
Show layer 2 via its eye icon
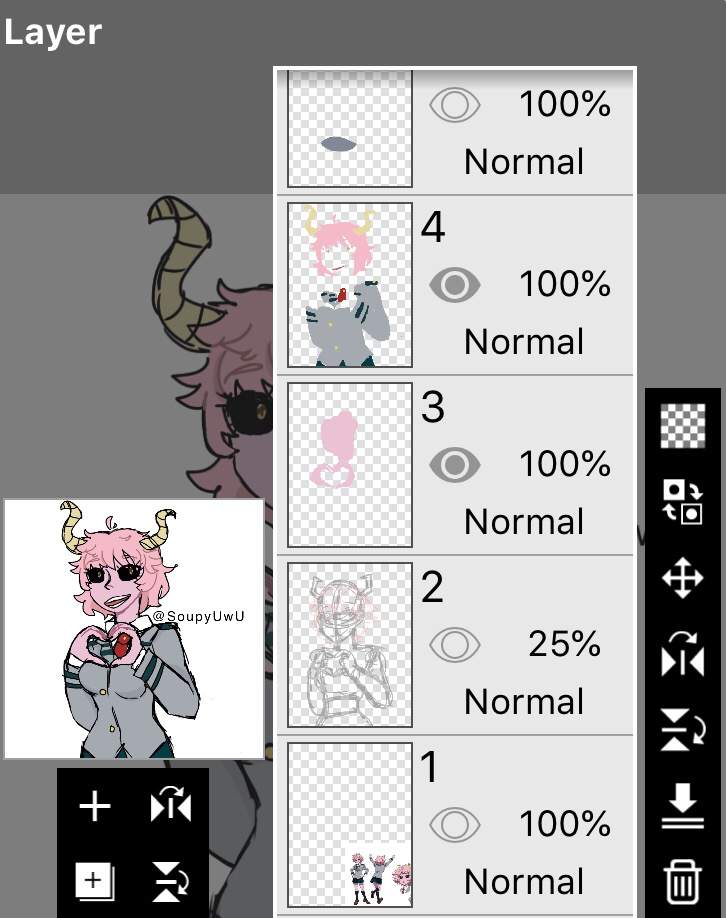pyautogui.click(x=454, y=645)
